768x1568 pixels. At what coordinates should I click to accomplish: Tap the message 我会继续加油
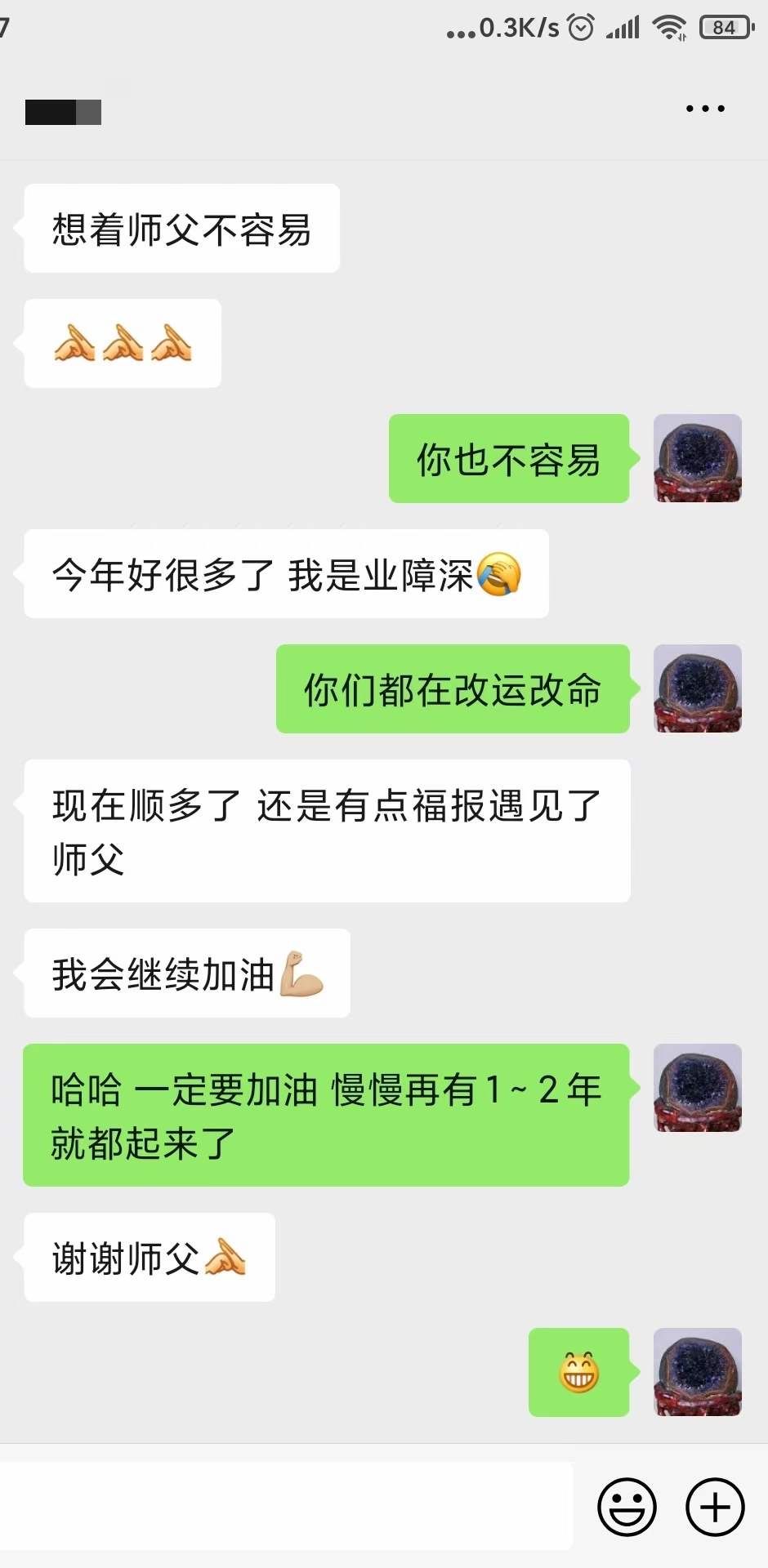tap(186, 972)
